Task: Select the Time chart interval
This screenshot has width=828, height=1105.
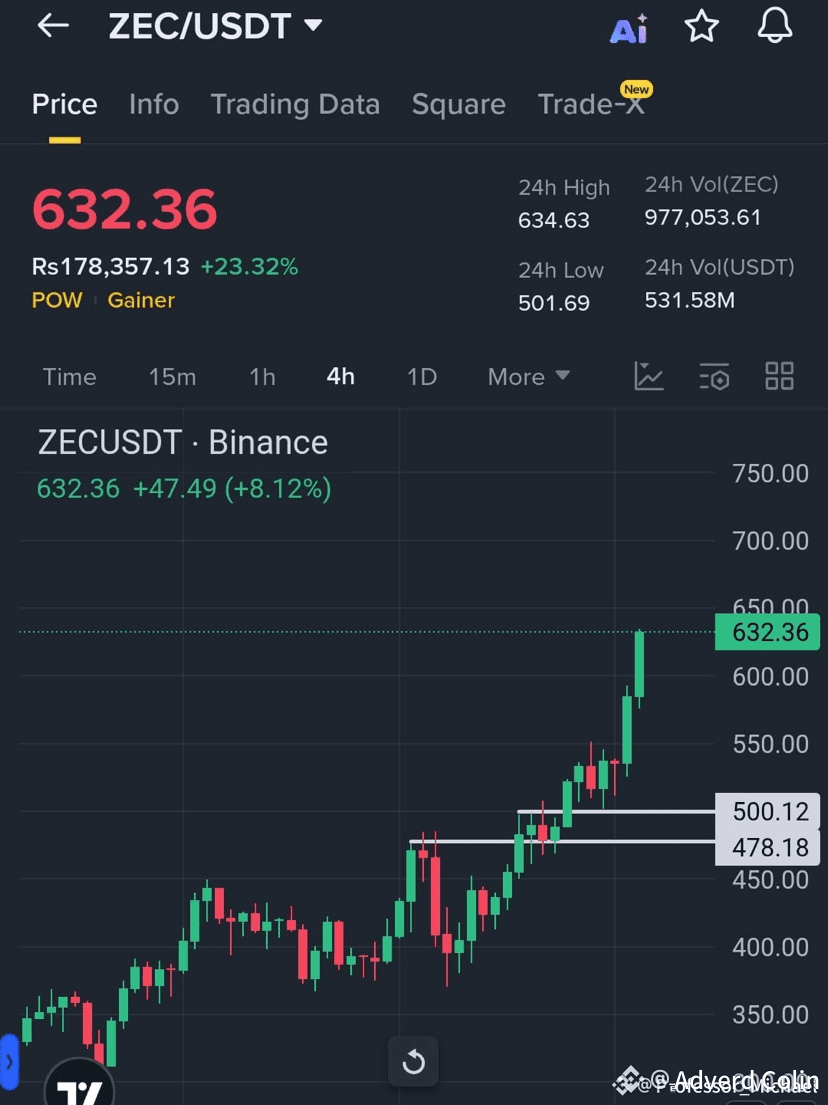Action: click(70, 377)
